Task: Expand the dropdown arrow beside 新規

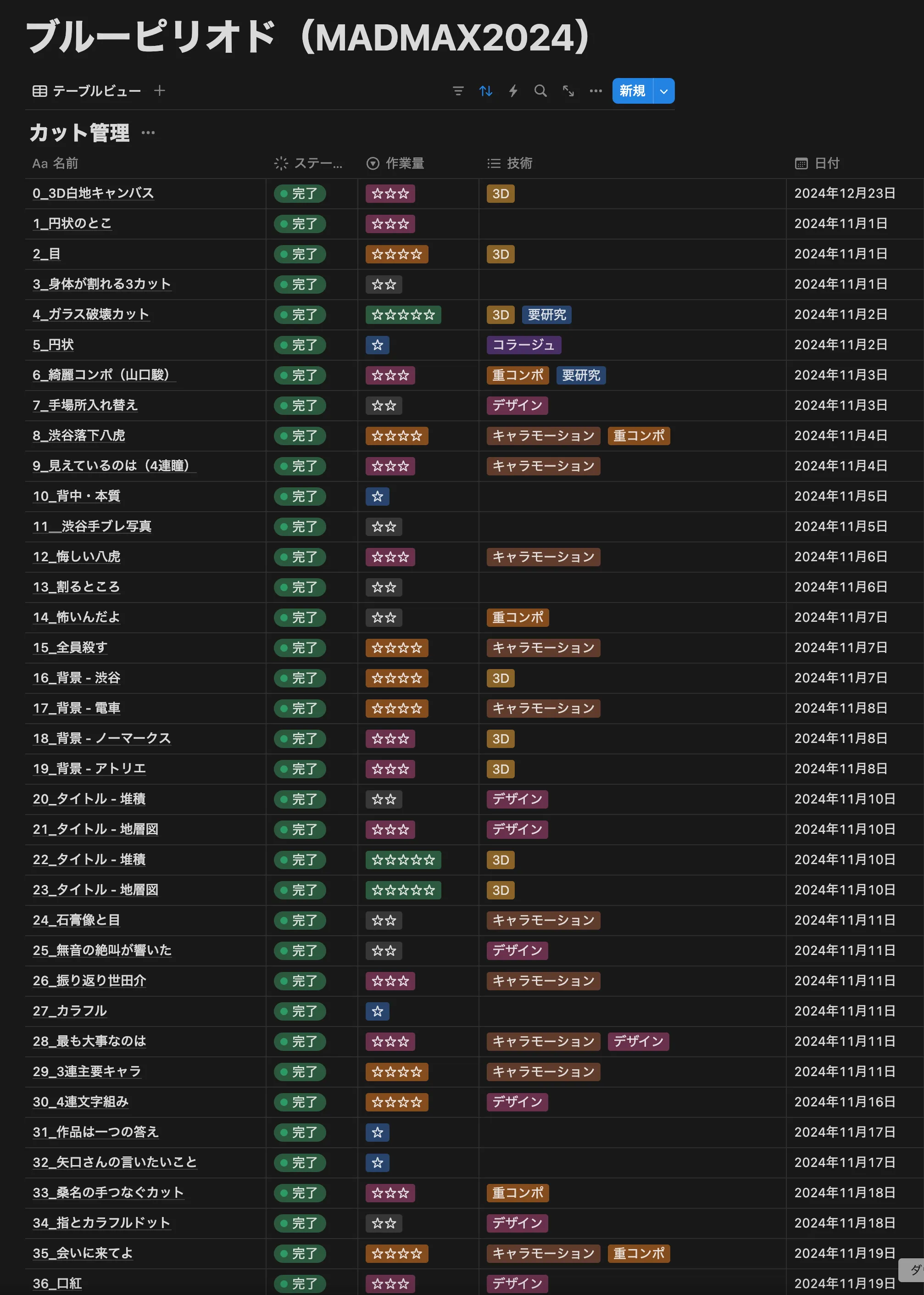Action: pos(664,91)
